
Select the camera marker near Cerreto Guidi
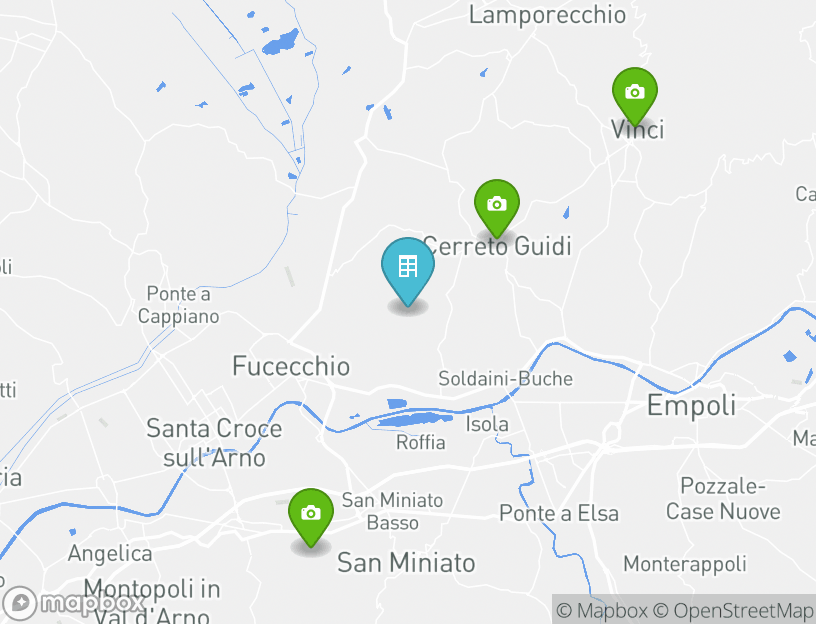[496, 206]
